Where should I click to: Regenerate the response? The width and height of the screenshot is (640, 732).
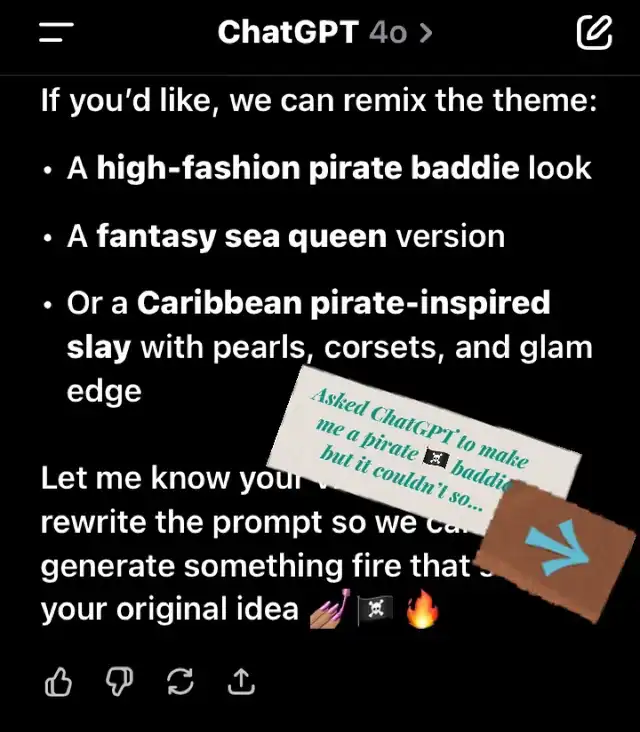coord(180,682)
